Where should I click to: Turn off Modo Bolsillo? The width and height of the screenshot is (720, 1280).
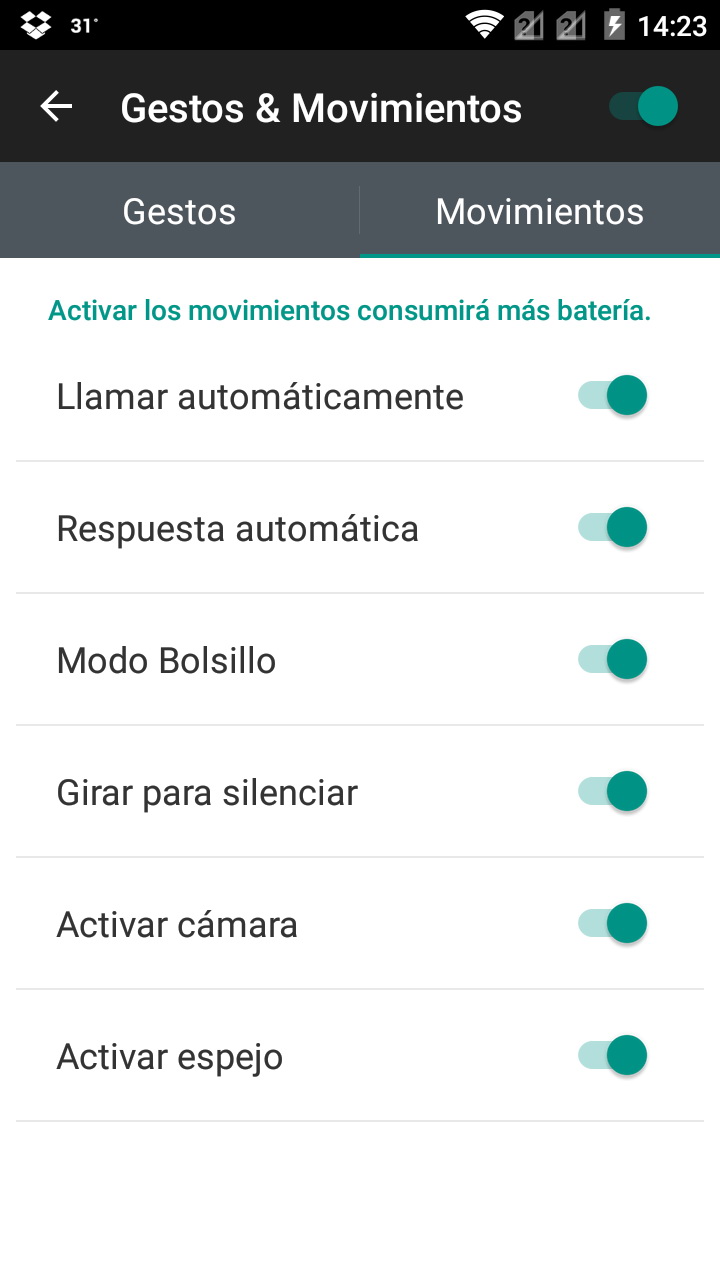coord(613,660)
